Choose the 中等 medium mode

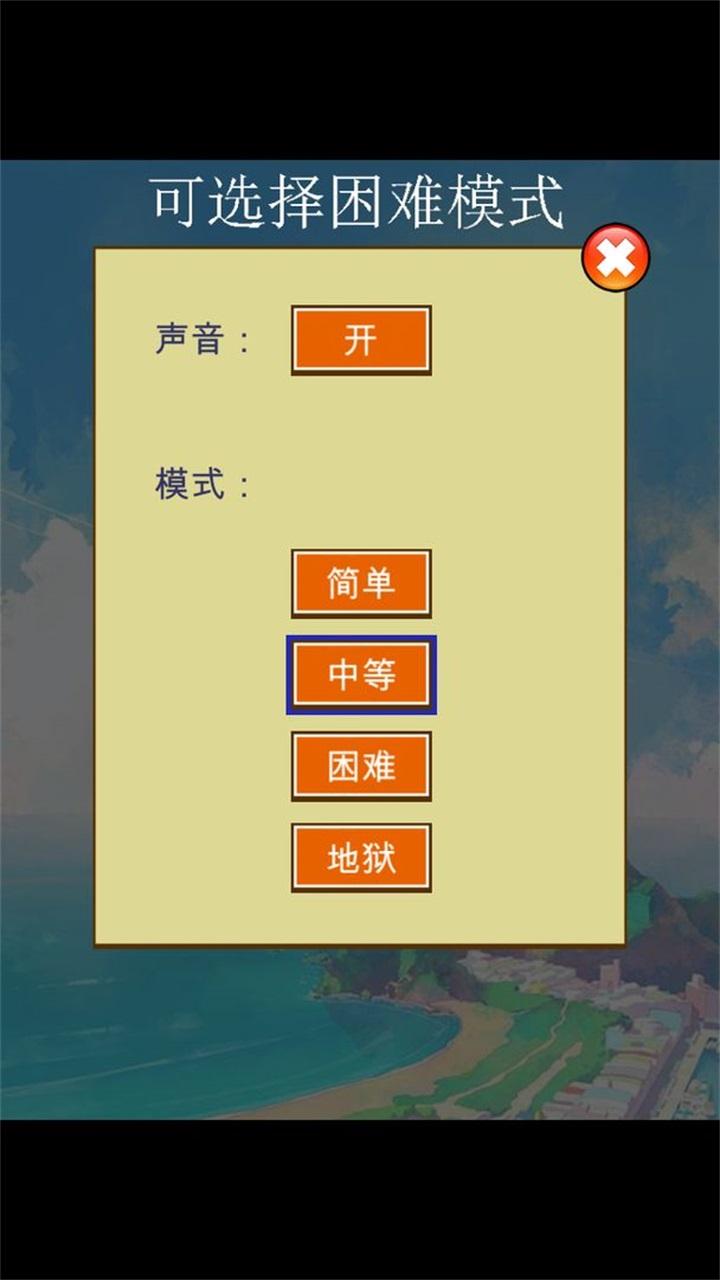coord(361,675)
